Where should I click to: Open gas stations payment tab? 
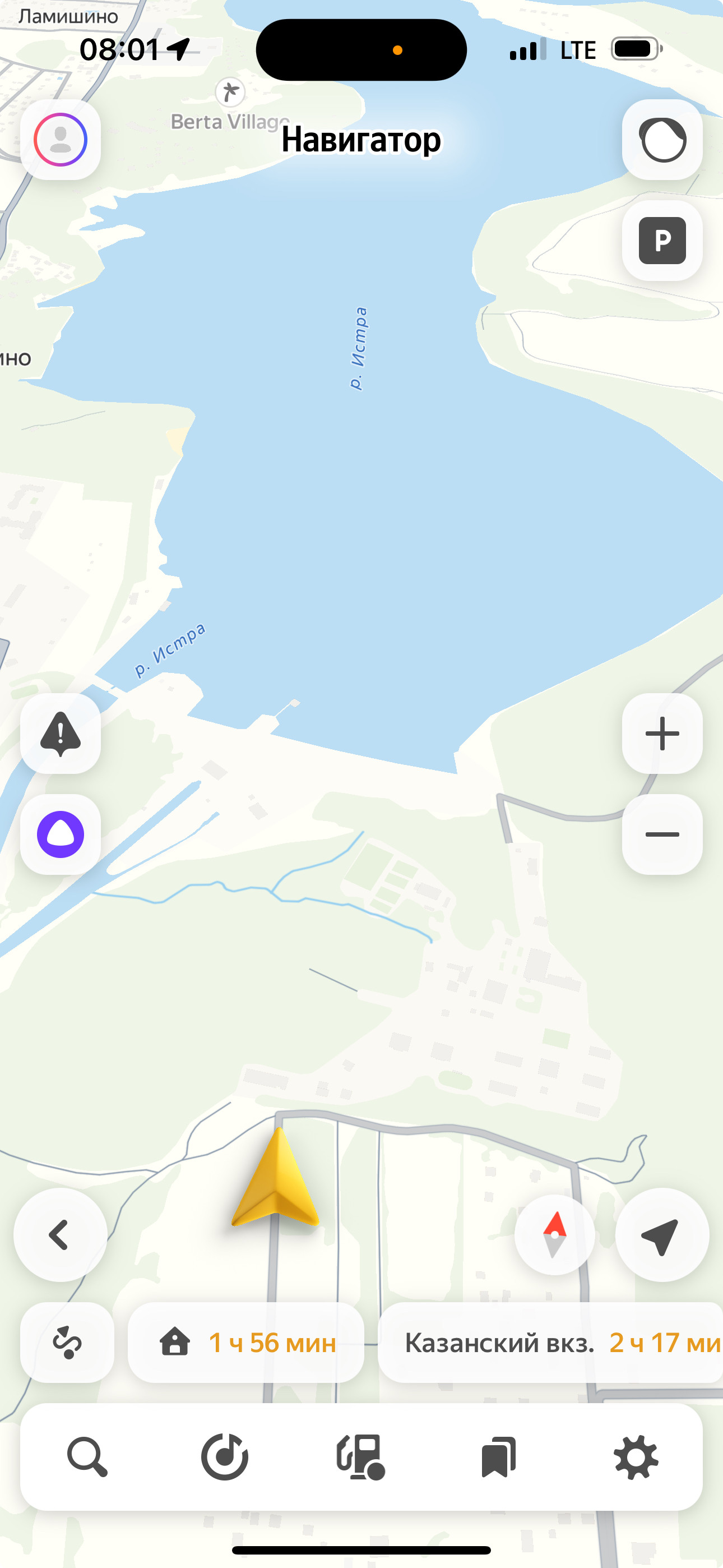[361, 1456]
